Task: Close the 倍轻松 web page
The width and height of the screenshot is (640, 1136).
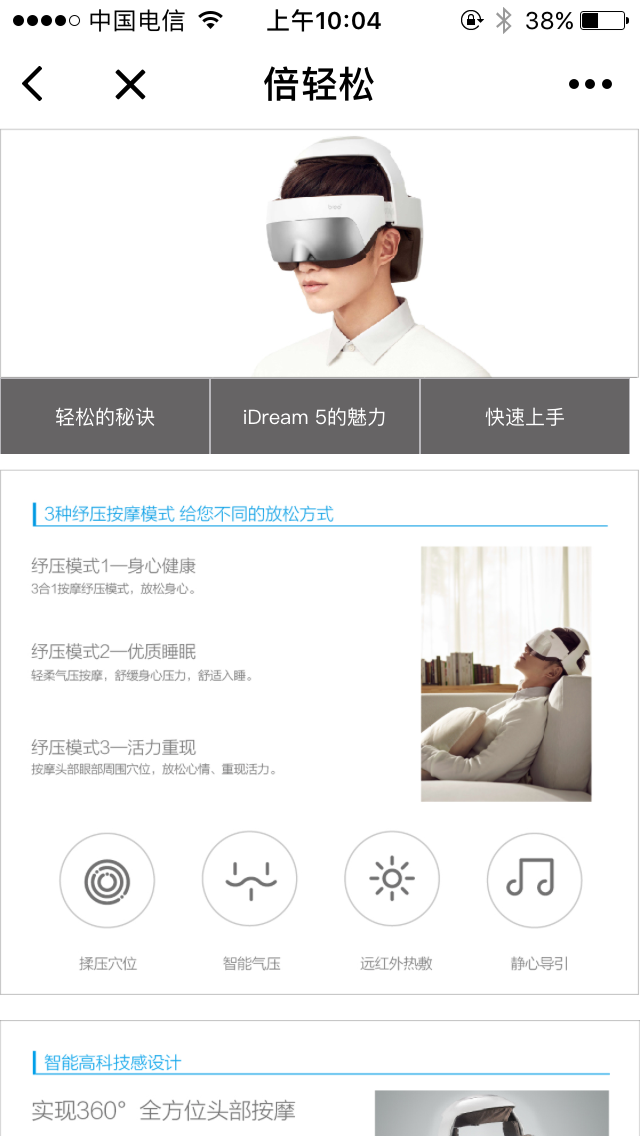Action: click(130, 85)
